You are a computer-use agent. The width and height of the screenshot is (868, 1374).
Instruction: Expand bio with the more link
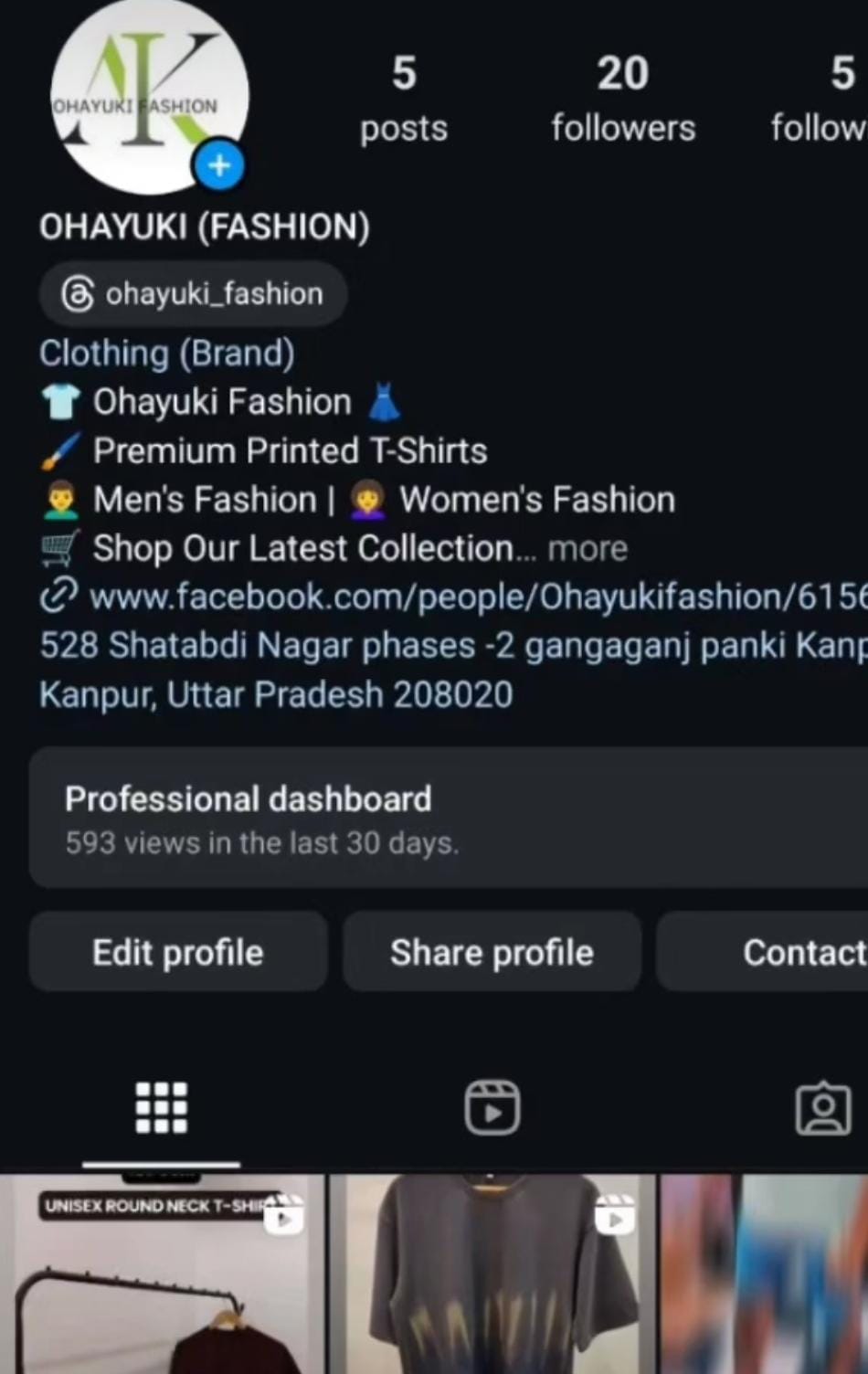click(x=587, y=549)
